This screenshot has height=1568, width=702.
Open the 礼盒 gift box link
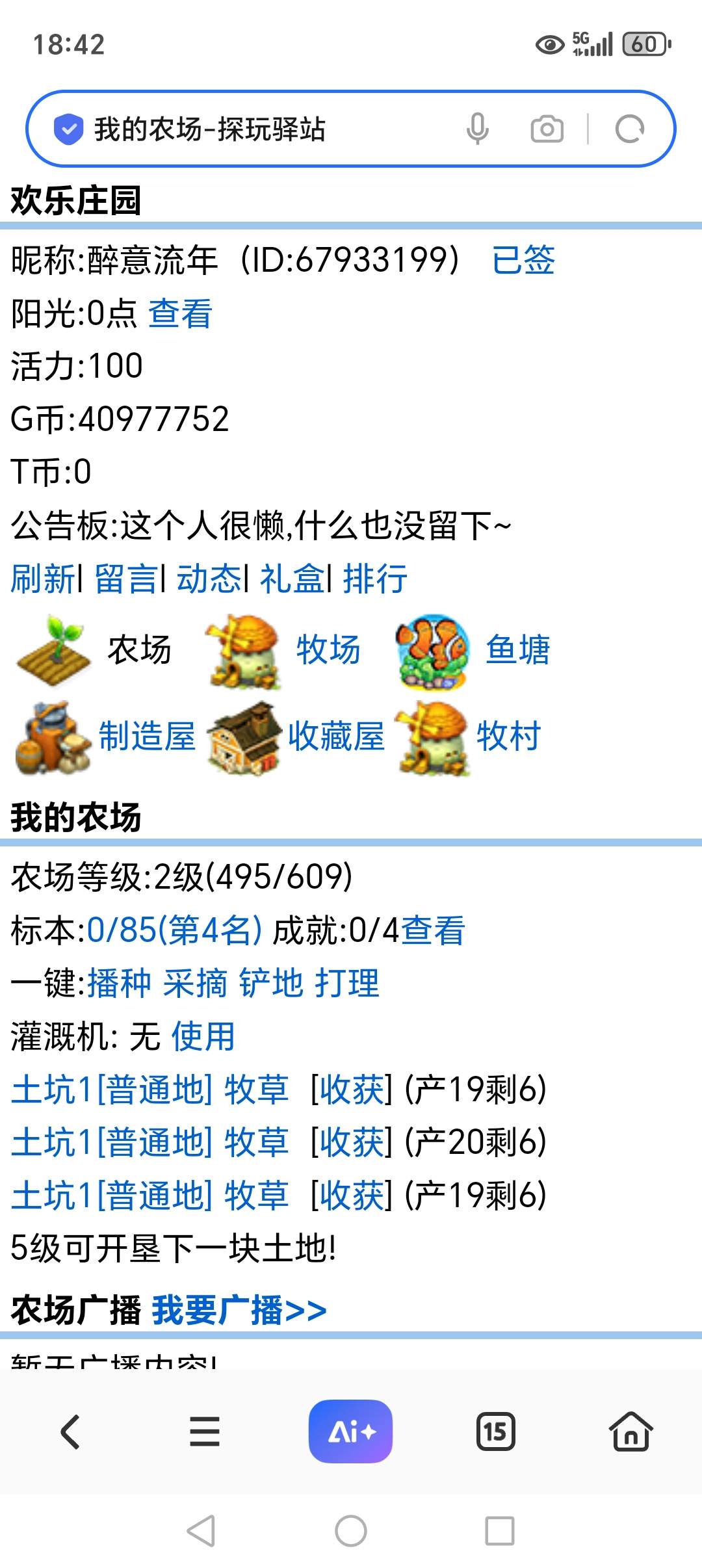(292, 579)
